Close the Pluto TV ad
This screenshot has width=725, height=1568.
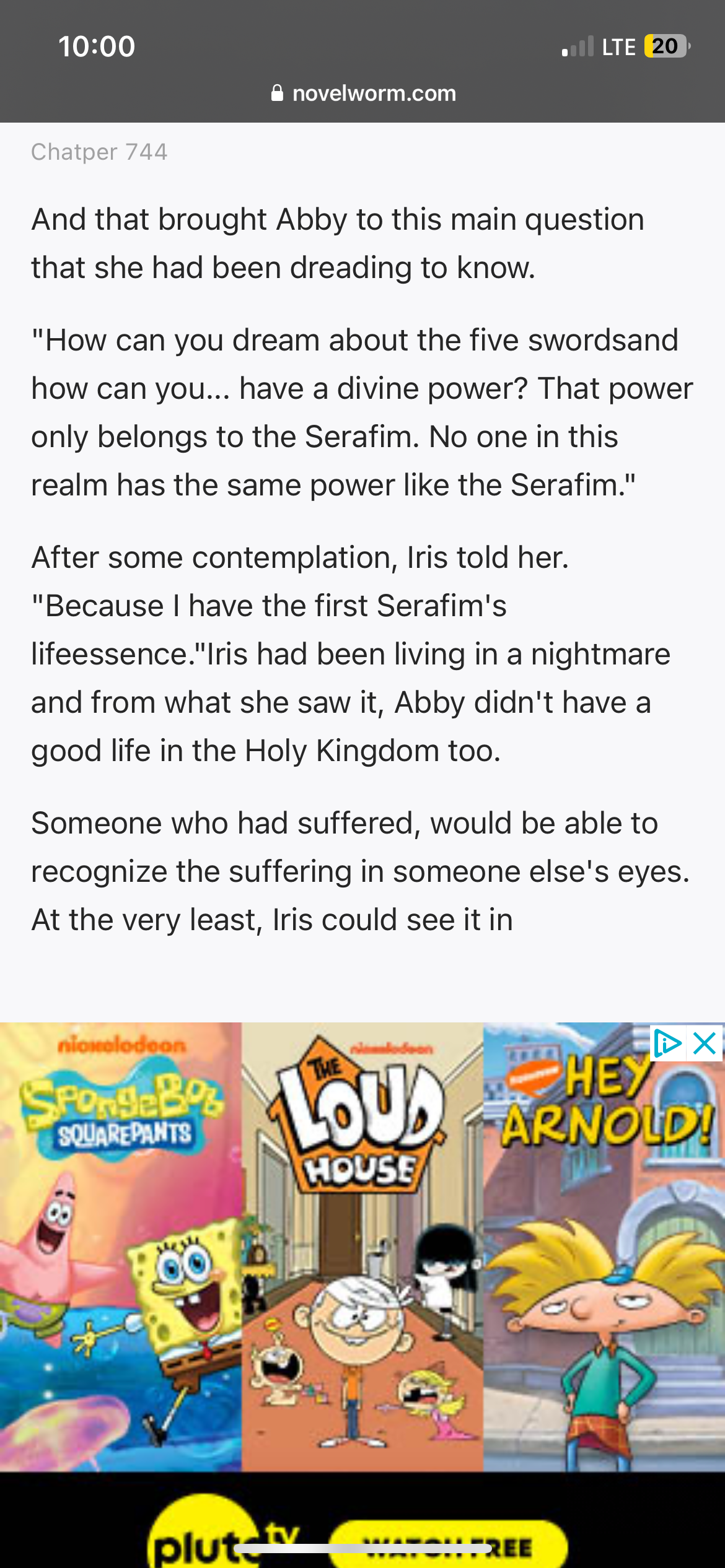coord(705,1044)
